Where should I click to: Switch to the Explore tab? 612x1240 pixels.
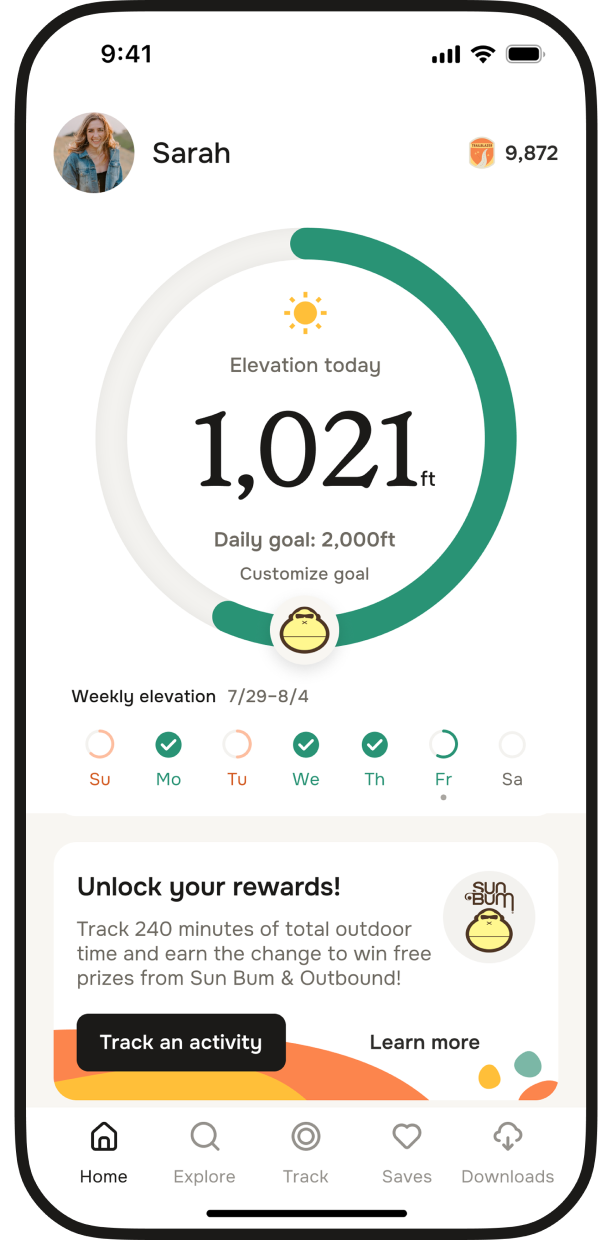(204, 1152)
